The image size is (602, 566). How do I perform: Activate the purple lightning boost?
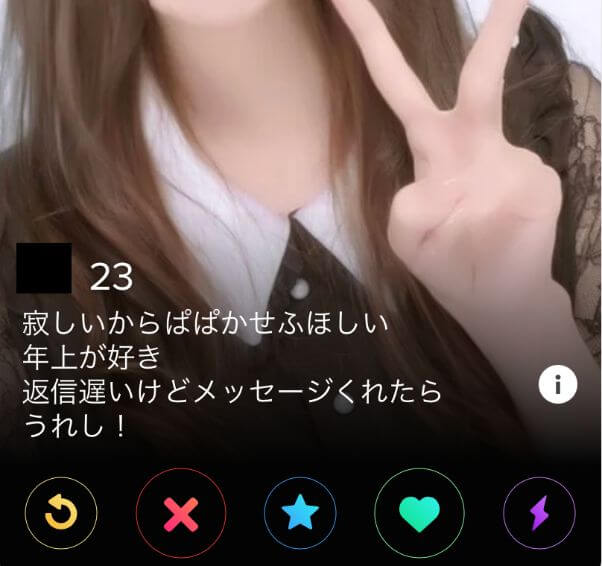pos(539,515)
